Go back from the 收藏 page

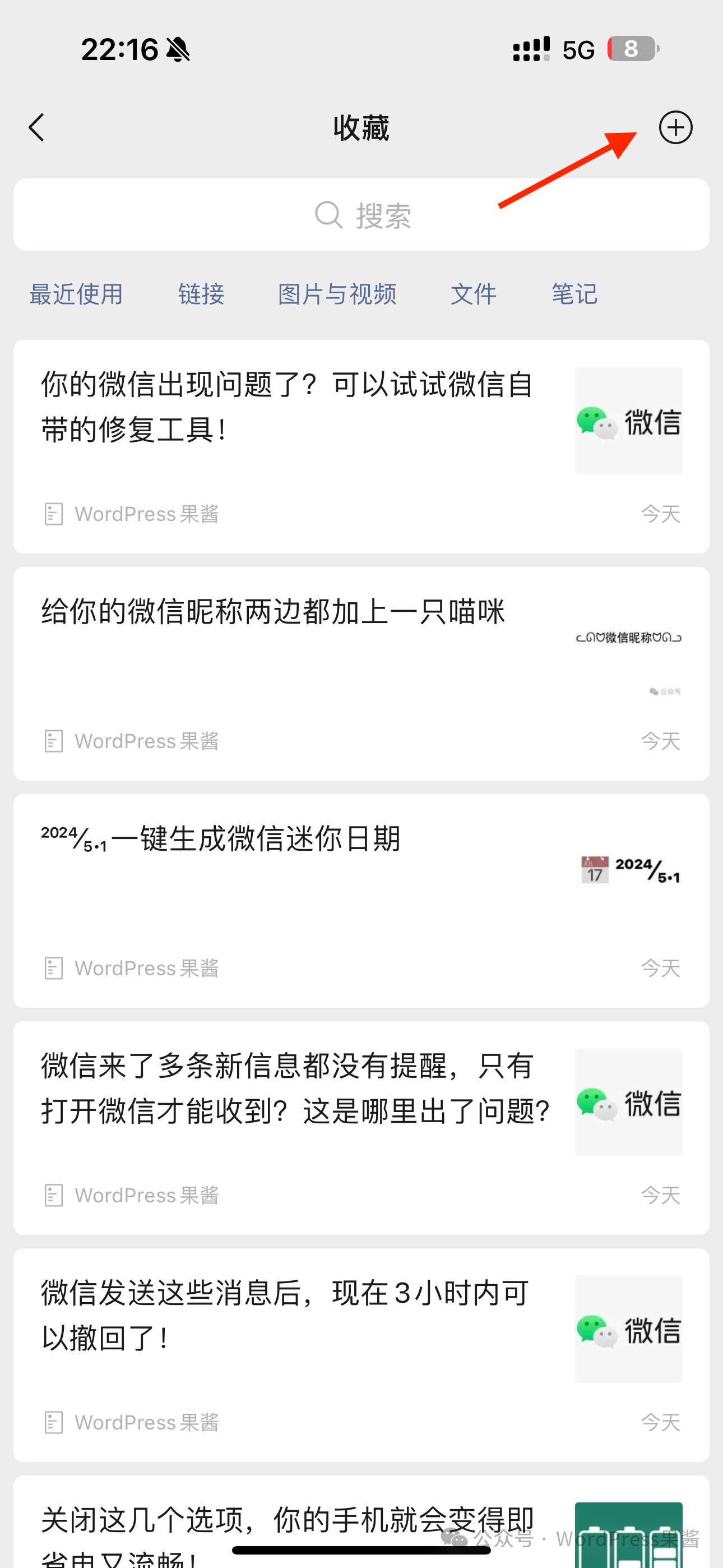pyautogui.click(x=36, y=128)
